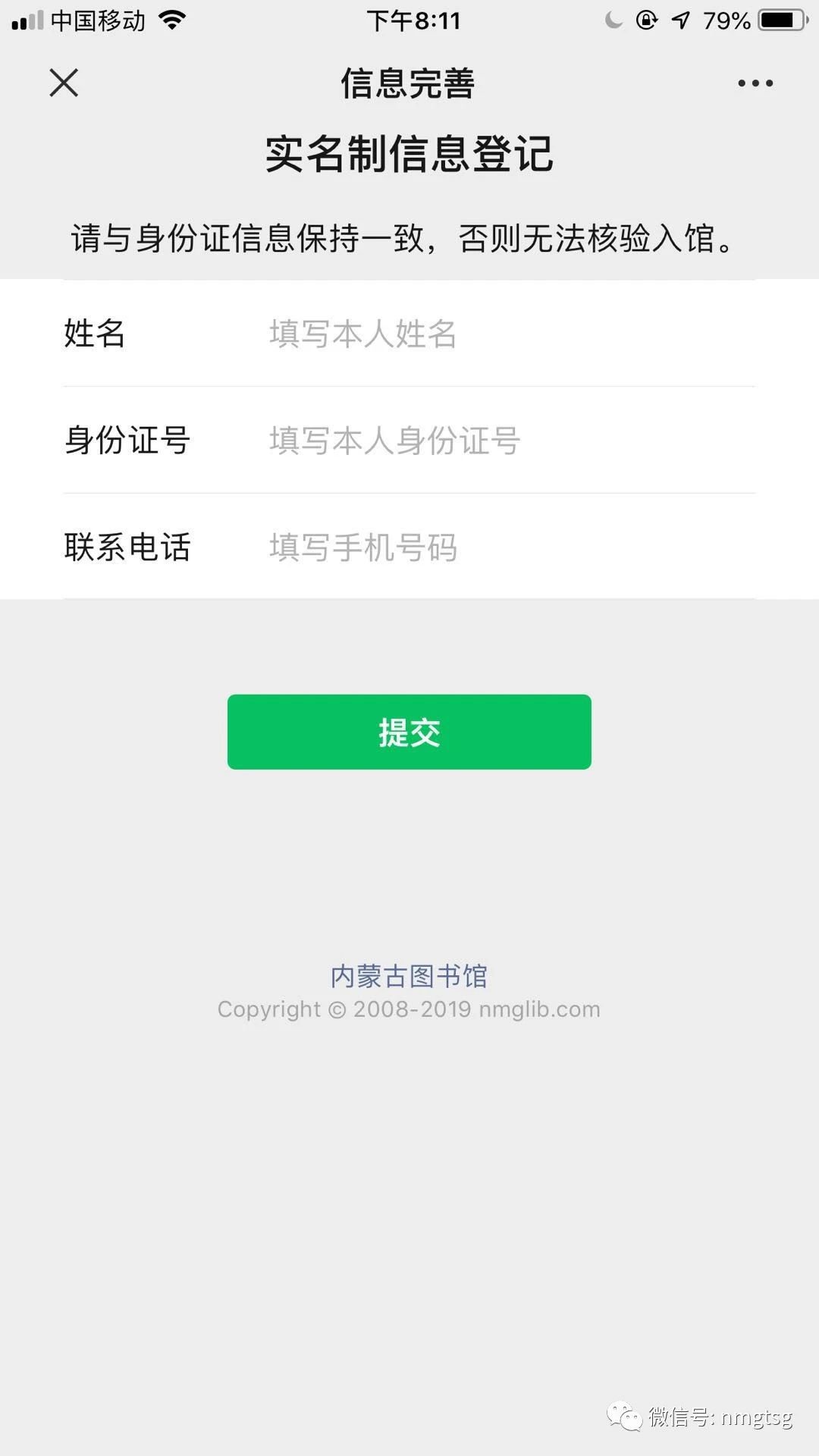Open the 内蒙古图书馆 link
Screen dimensions: 819x1456
point(409,976)
